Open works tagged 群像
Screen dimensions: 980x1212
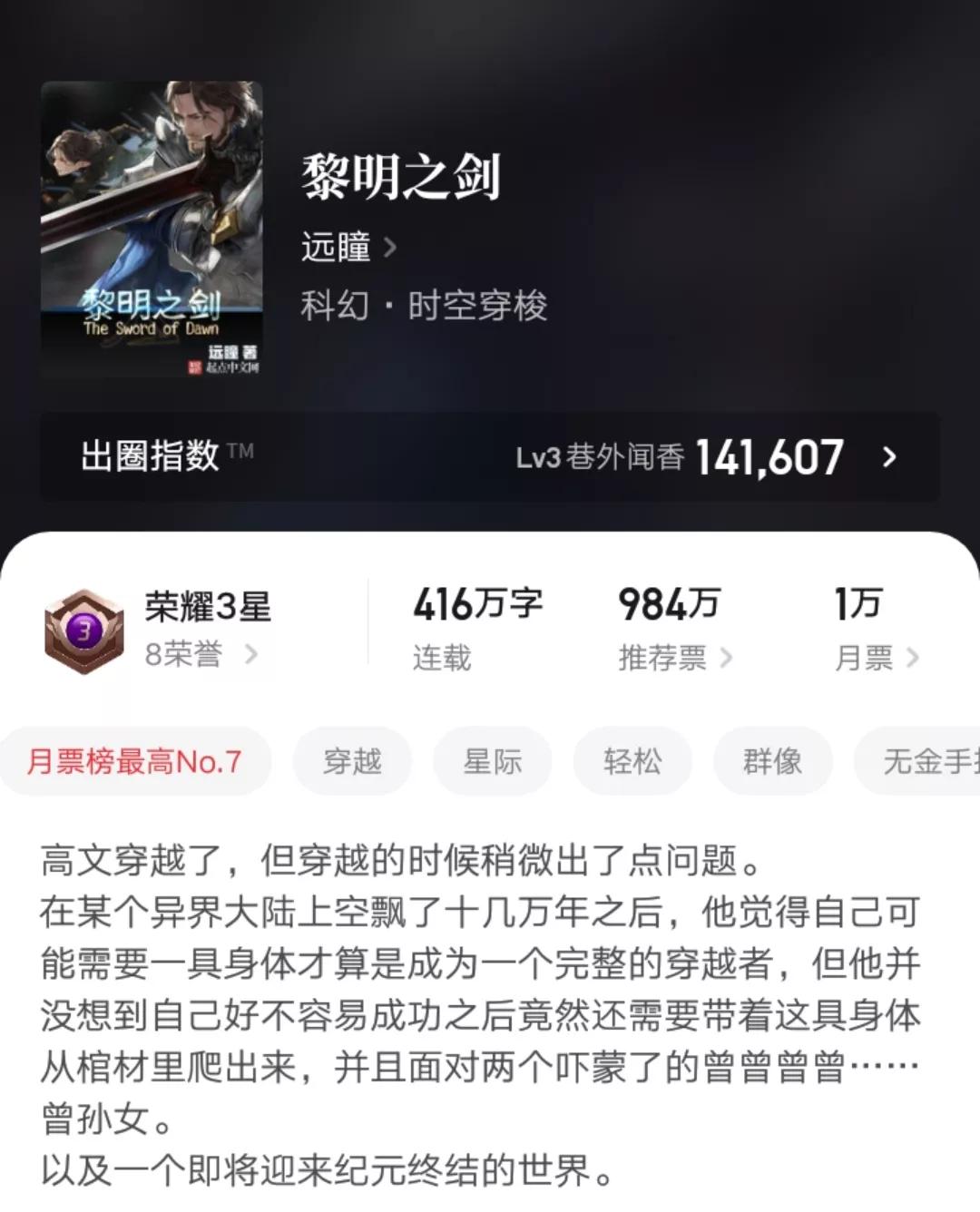[x=772, y=762]
